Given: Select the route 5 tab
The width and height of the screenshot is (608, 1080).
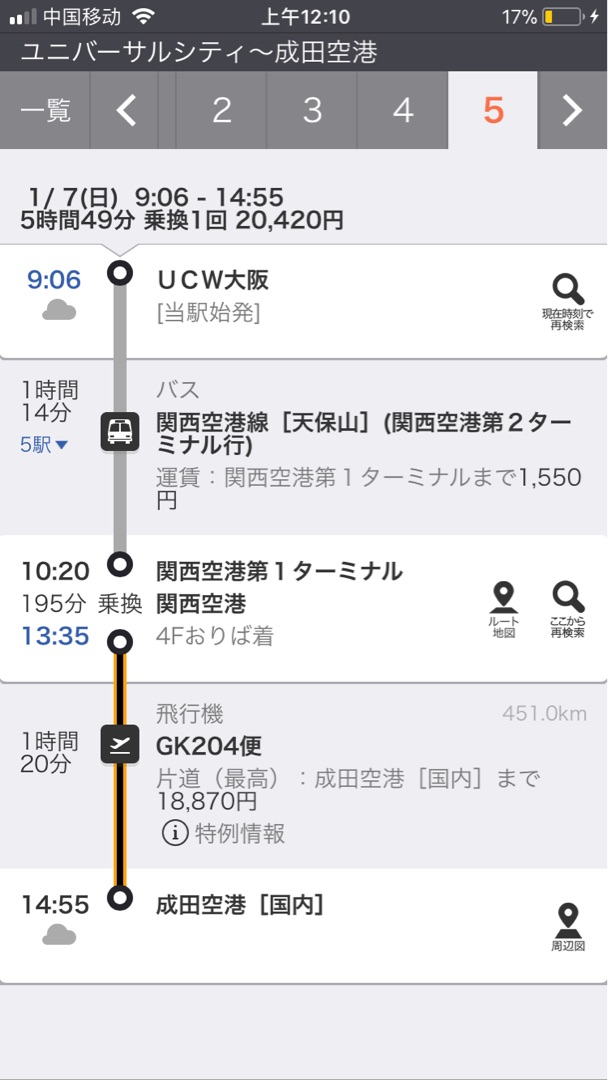Looking at the screenshot, I should (493, 110).
